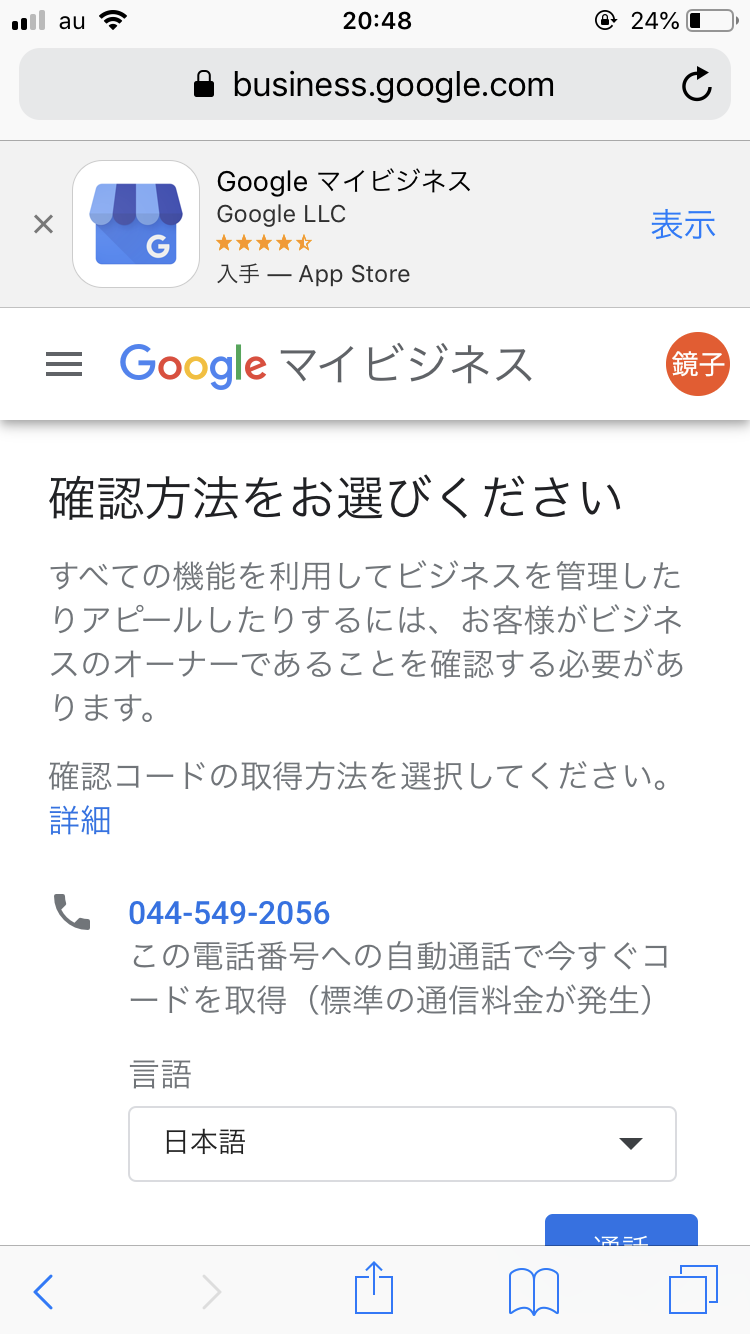Open the 鏡子 account avatar

pos(697,364)
